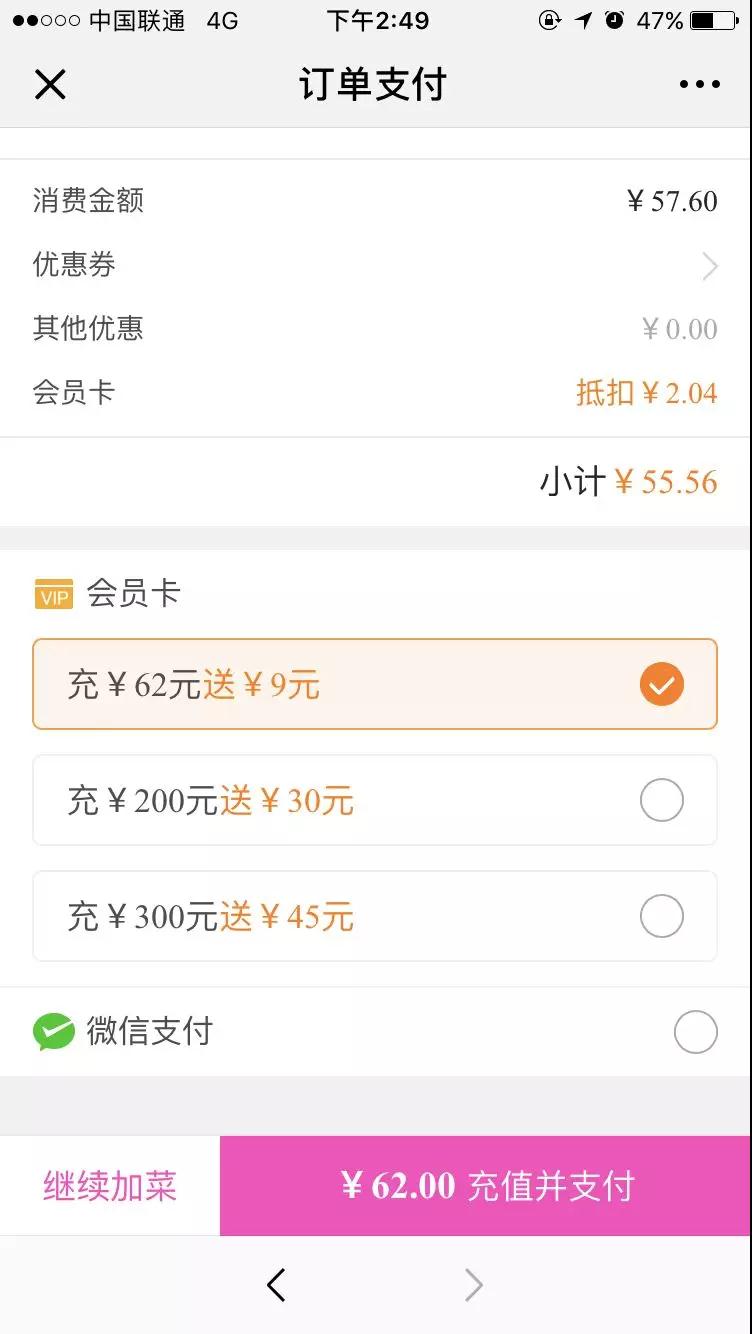This screenshot has width=752, height=1334.
Task: Close the payment page with the X
Action: coord(50,84)
